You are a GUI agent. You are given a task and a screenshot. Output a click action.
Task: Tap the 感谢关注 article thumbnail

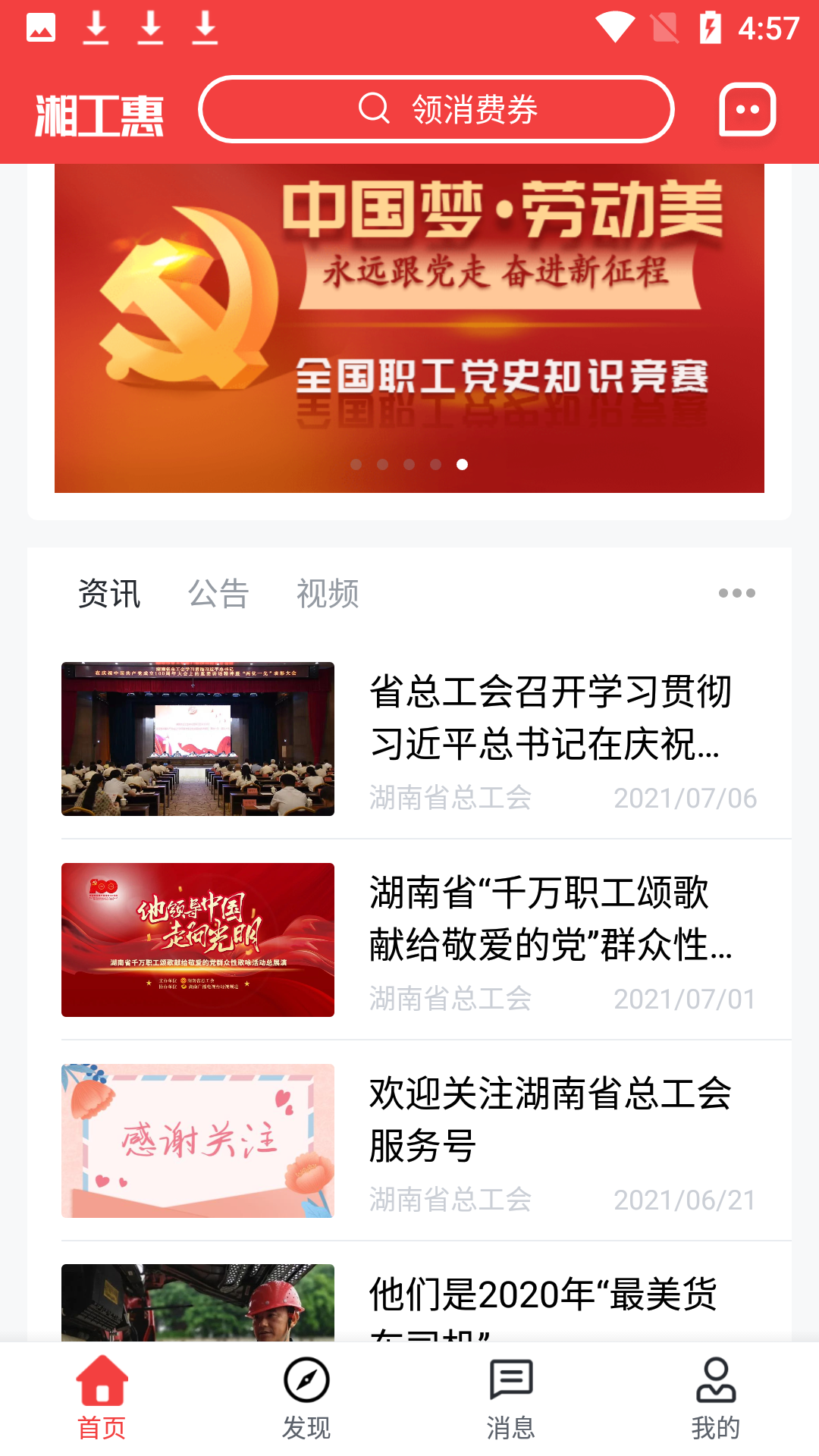pyautogui.click(x=197, y=1141)
